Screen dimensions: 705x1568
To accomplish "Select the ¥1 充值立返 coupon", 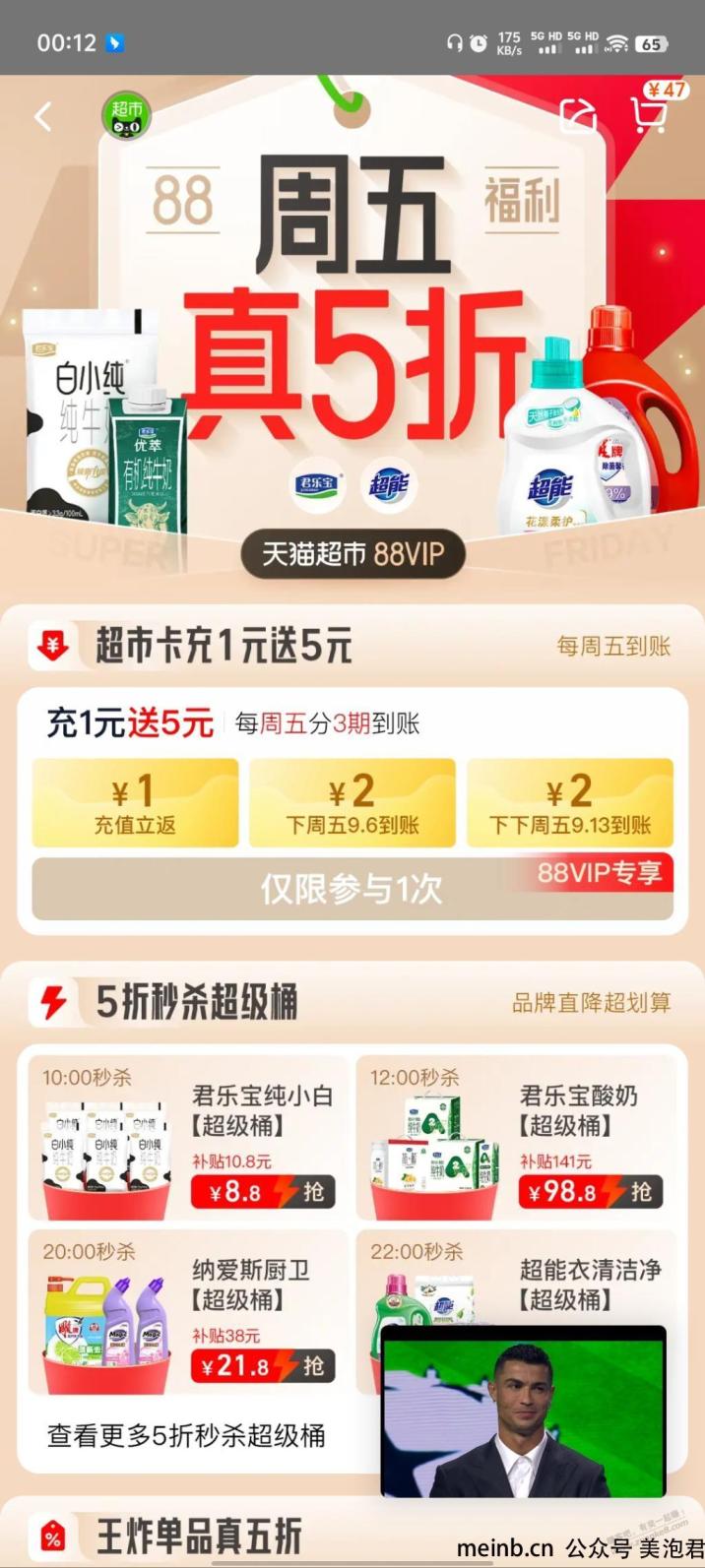I will point(136,802).
